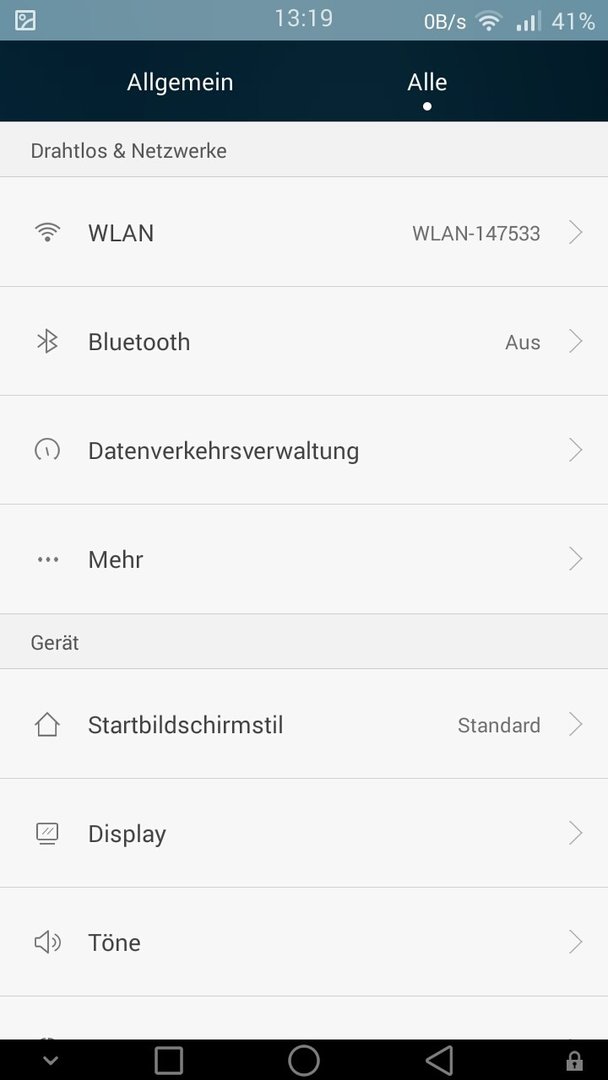The width and height of the screenshot is (608, 1080).
Task: Open Startbildschirmstil settings
Action: point(304,724)
